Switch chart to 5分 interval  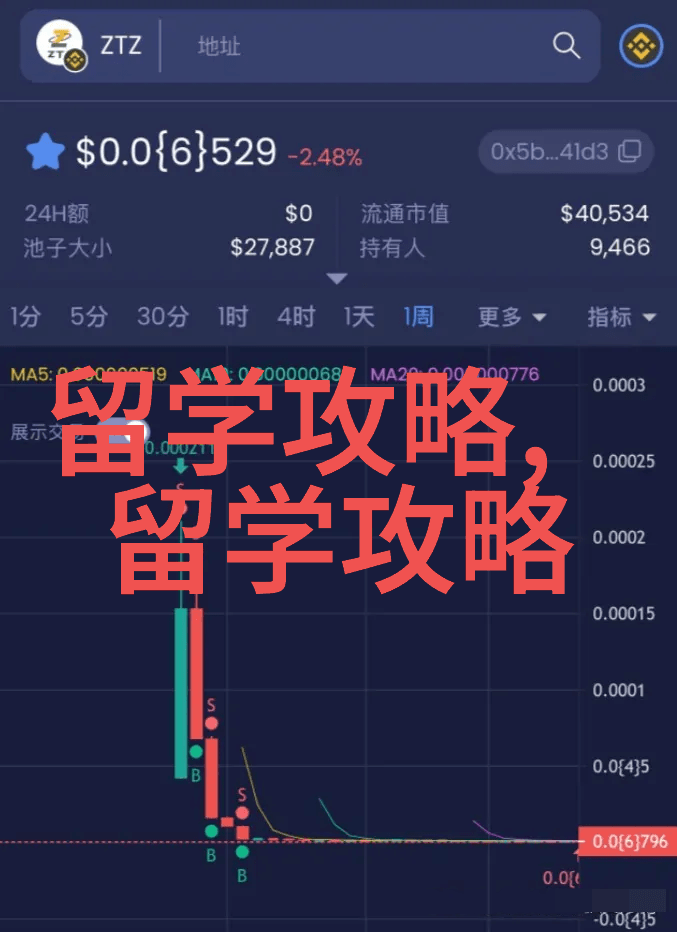pos(88,317)
